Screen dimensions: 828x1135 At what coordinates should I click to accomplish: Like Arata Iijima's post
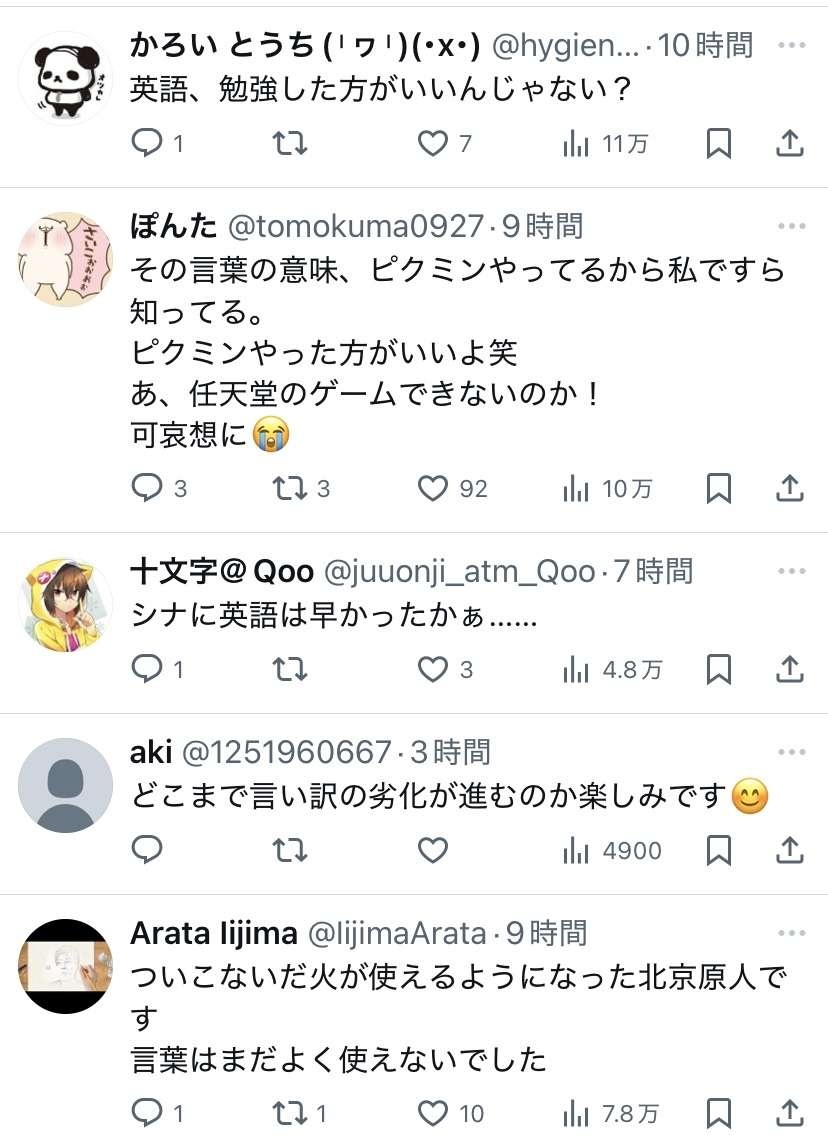432,1112
